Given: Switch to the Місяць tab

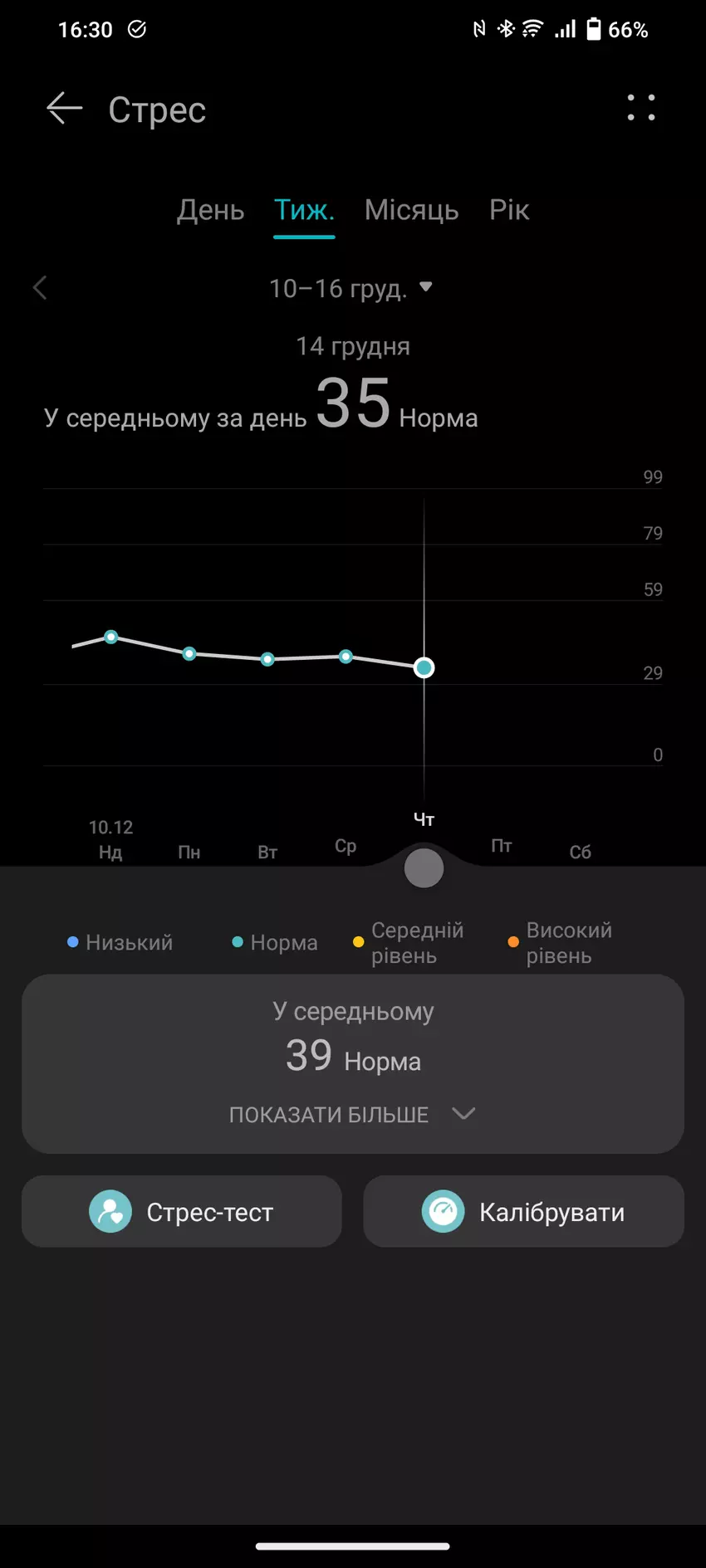Looking at the screenshot, I should (x=411, y=210).
